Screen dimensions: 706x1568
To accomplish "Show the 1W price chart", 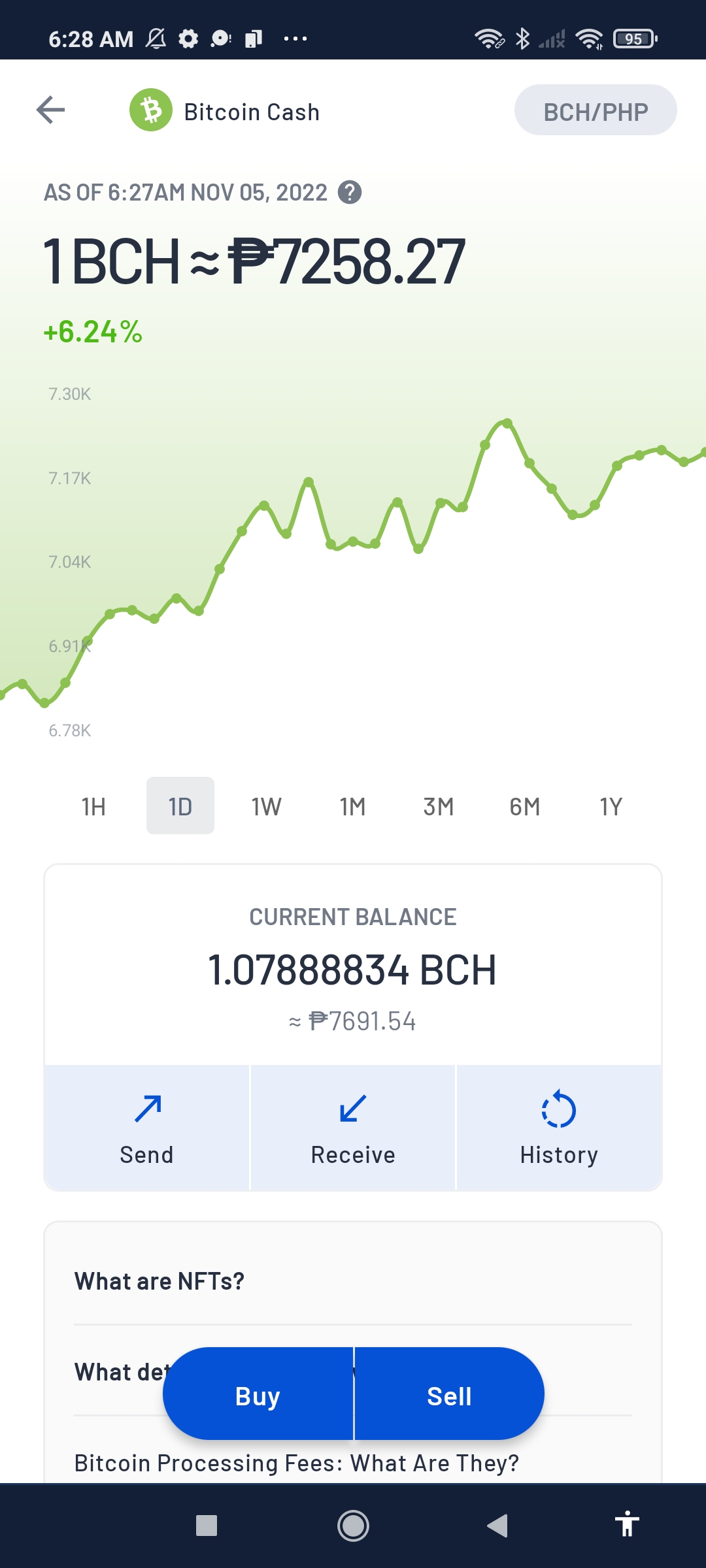I will coord(267,806).
